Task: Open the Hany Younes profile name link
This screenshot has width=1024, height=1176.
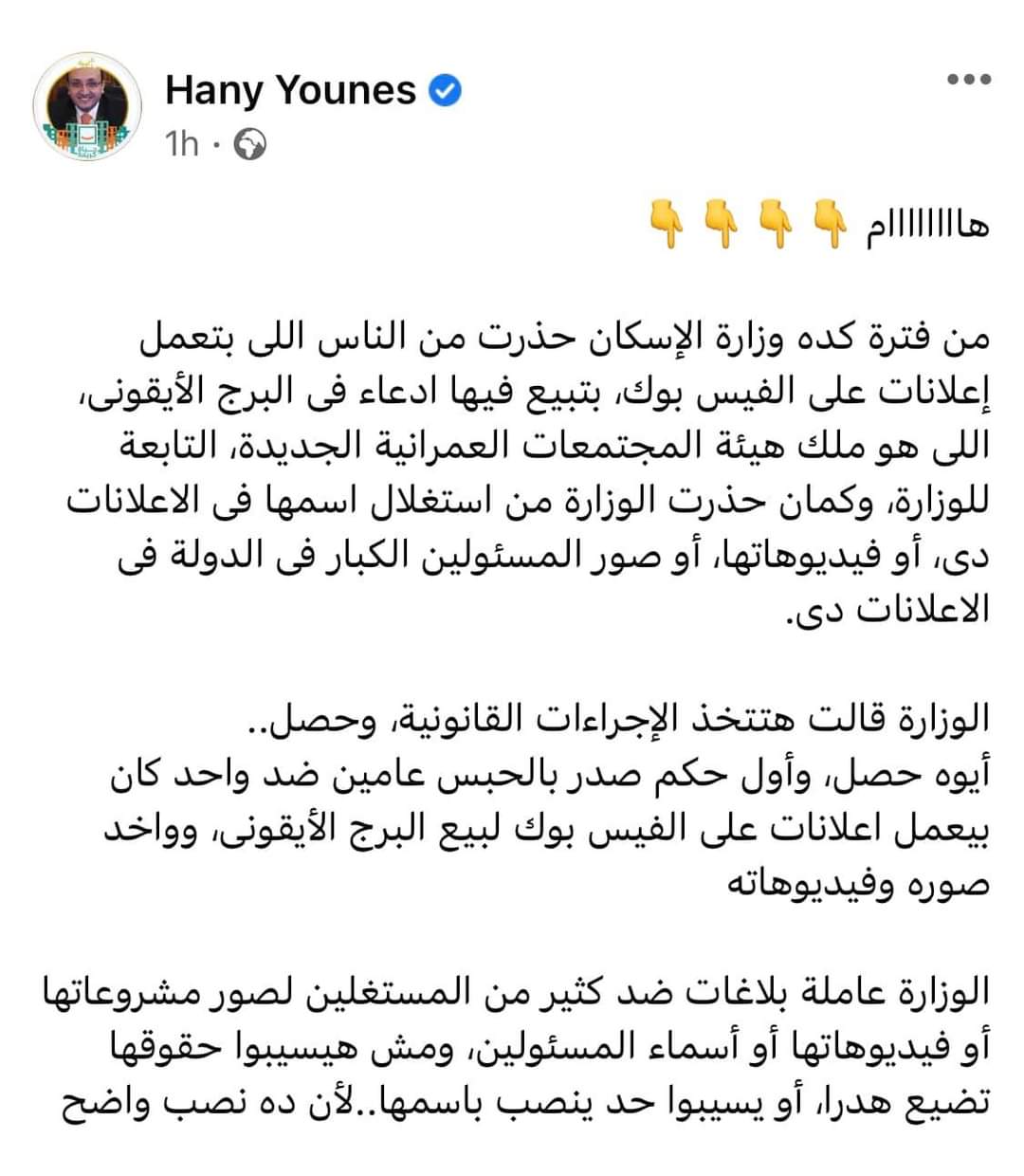Action: [290, 91]
